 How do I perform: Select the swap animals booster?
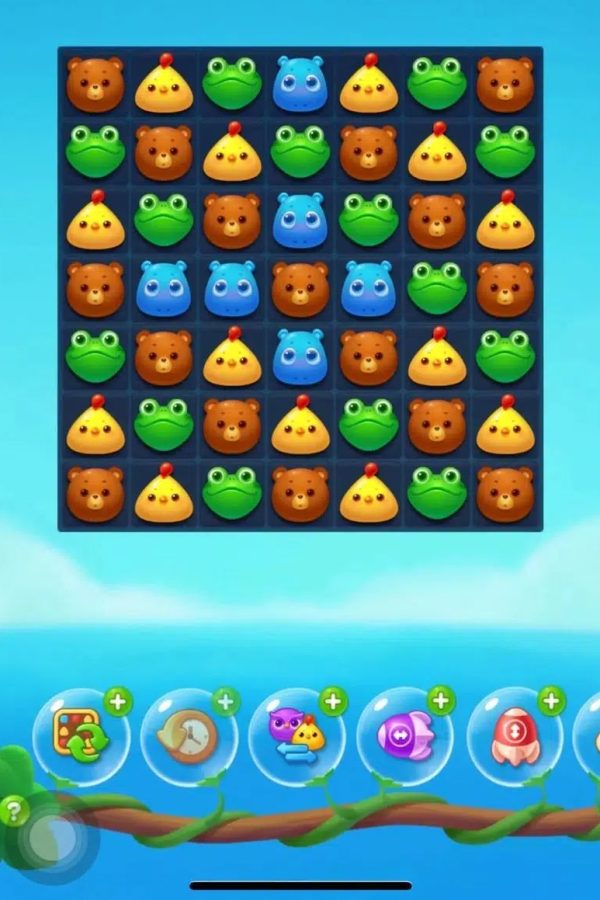click(x=296, y=738)
